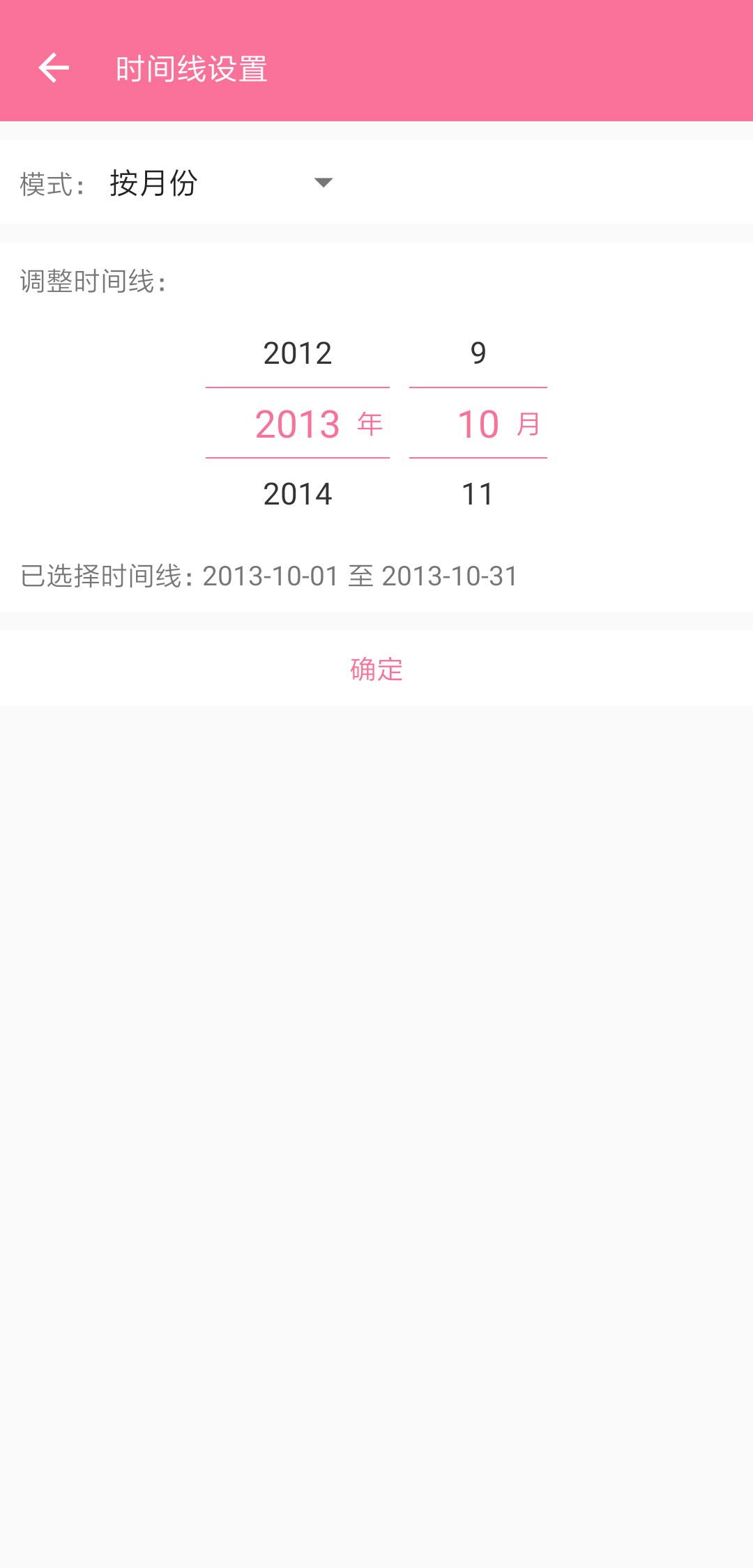Click the 调整时间线 label
Viewport: 753px width, 1568px height.
tap(91, 282)
